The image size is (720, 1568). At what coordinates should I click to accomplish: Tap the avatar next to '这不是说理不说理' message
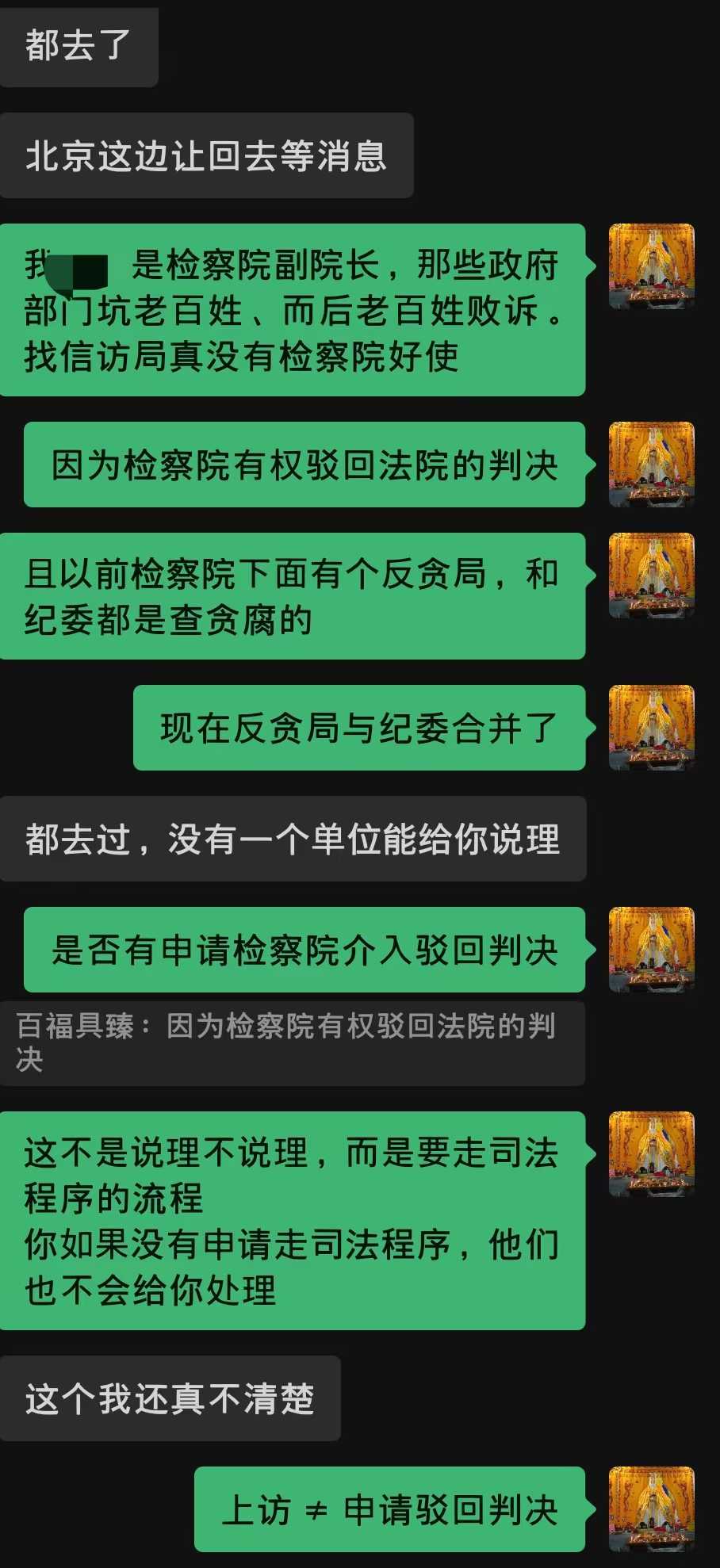coord(651,1153)
